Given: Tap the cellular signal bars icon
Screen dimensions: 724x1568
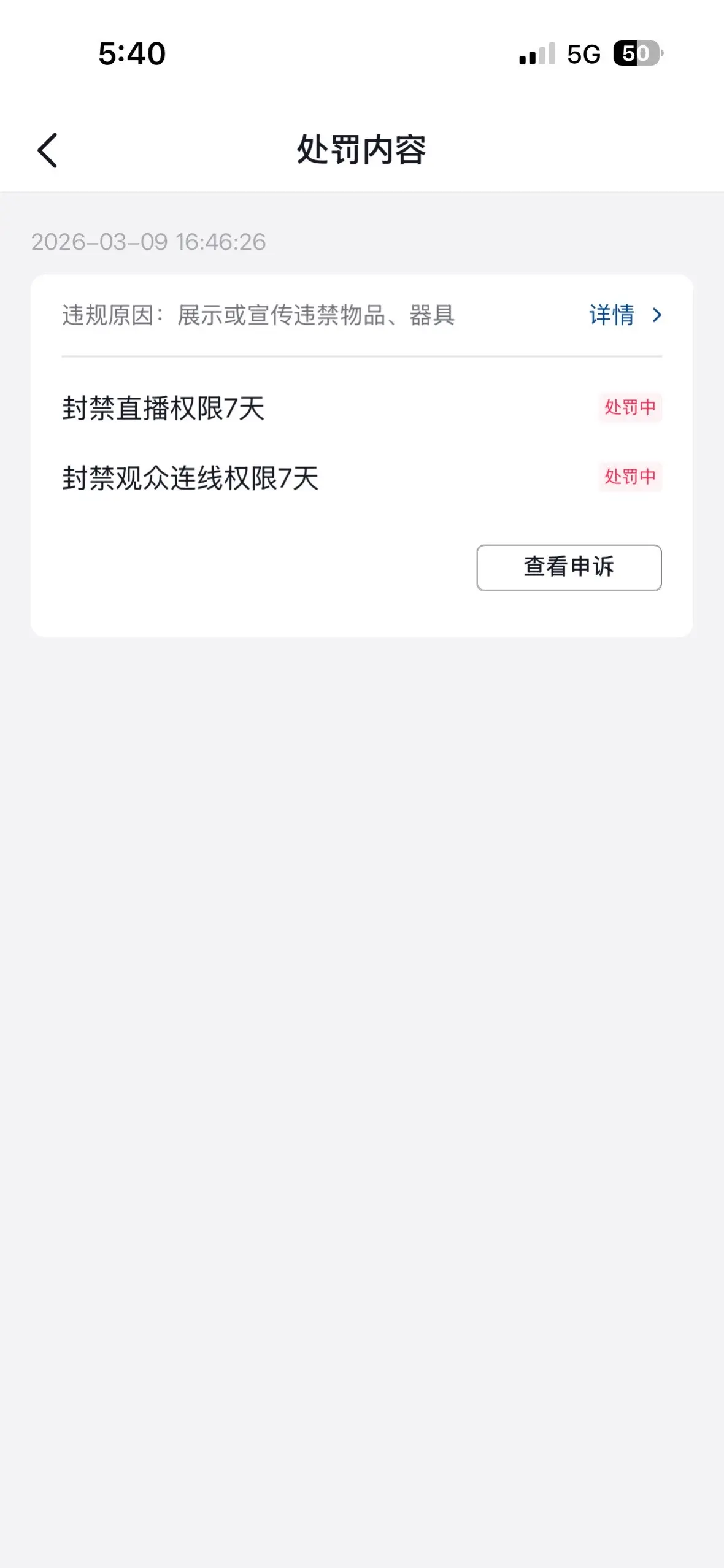Looking at the screenshot, I should click(535, 55).
